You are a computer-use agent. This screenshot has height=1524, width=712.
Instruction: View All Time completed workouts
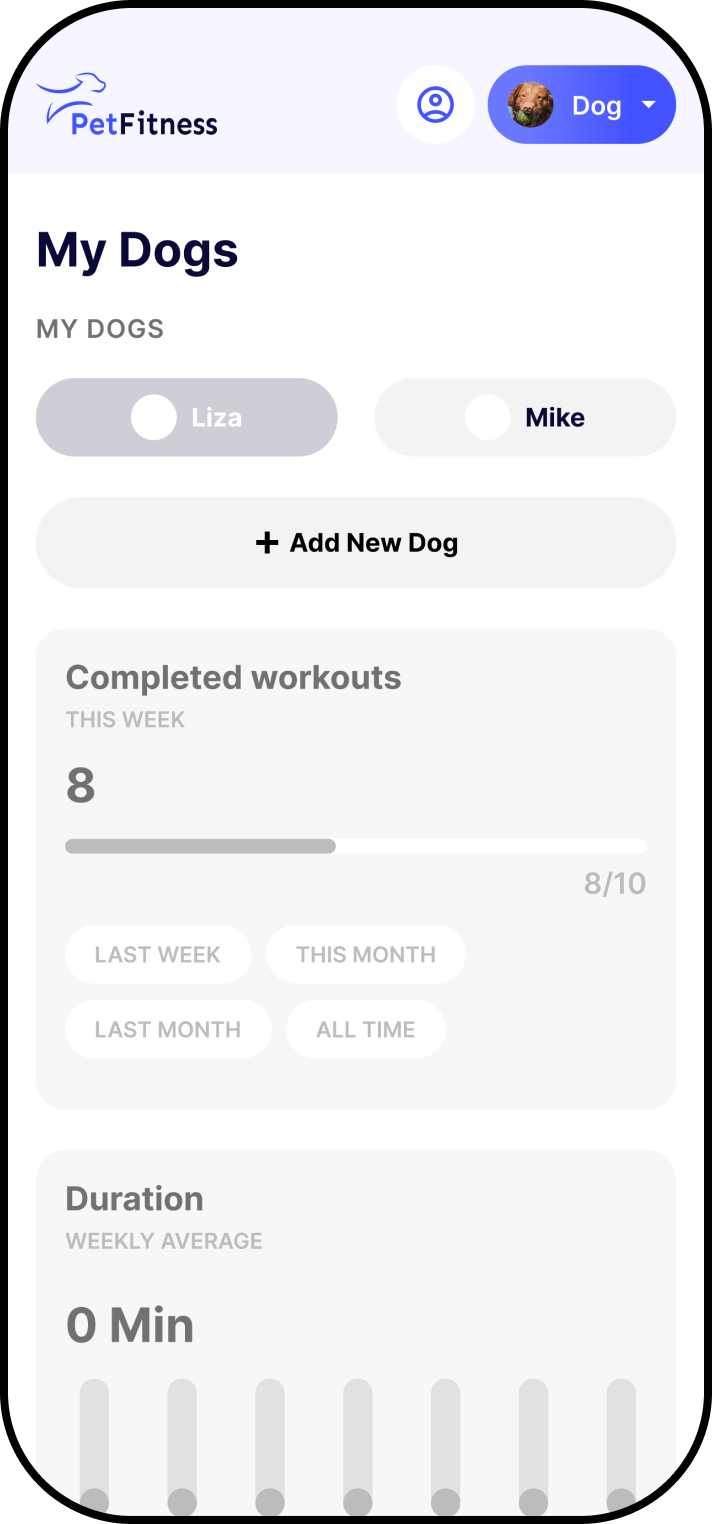pos(366,1029)
